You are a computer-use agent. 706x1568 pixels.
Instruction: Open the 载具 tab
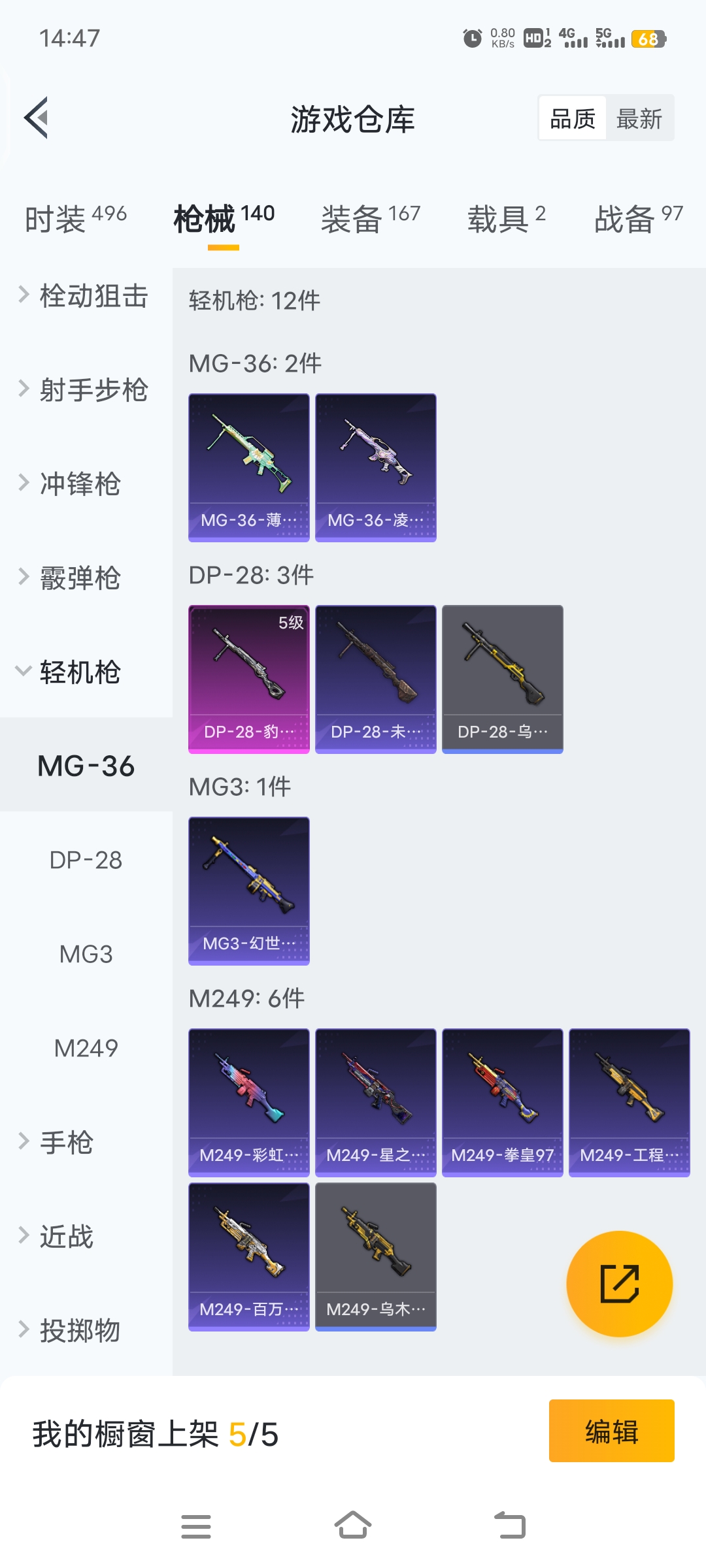tap(506, 219)
